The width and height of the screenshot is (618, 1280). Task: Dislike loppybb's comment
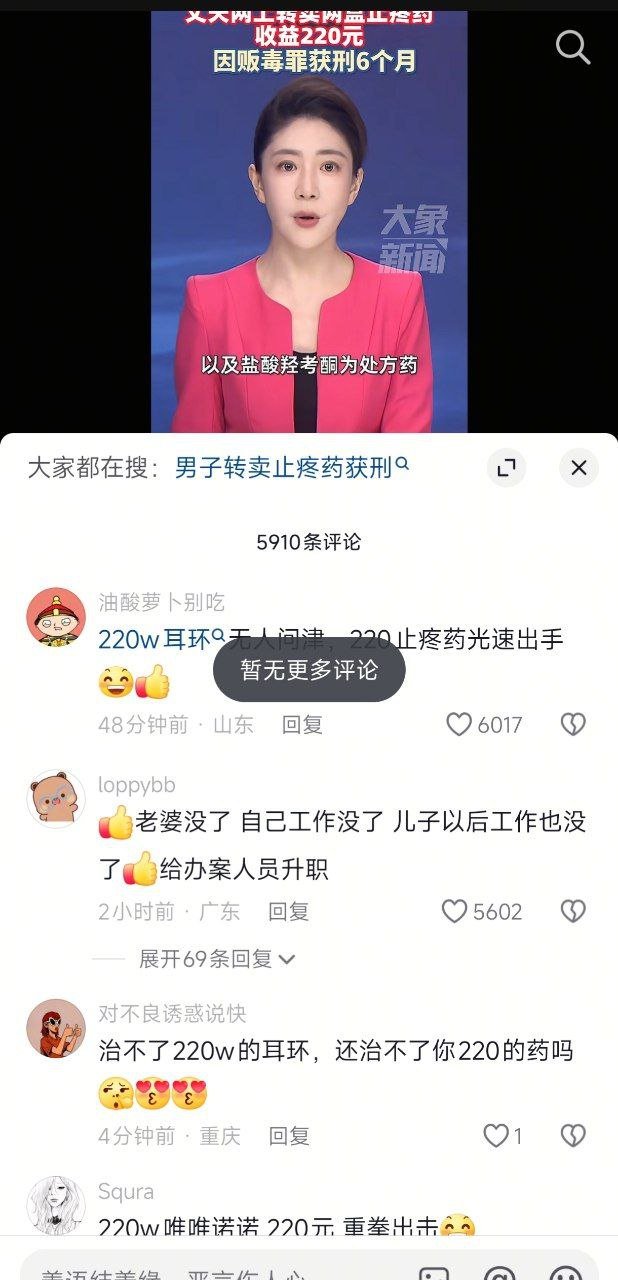point(573,911)
